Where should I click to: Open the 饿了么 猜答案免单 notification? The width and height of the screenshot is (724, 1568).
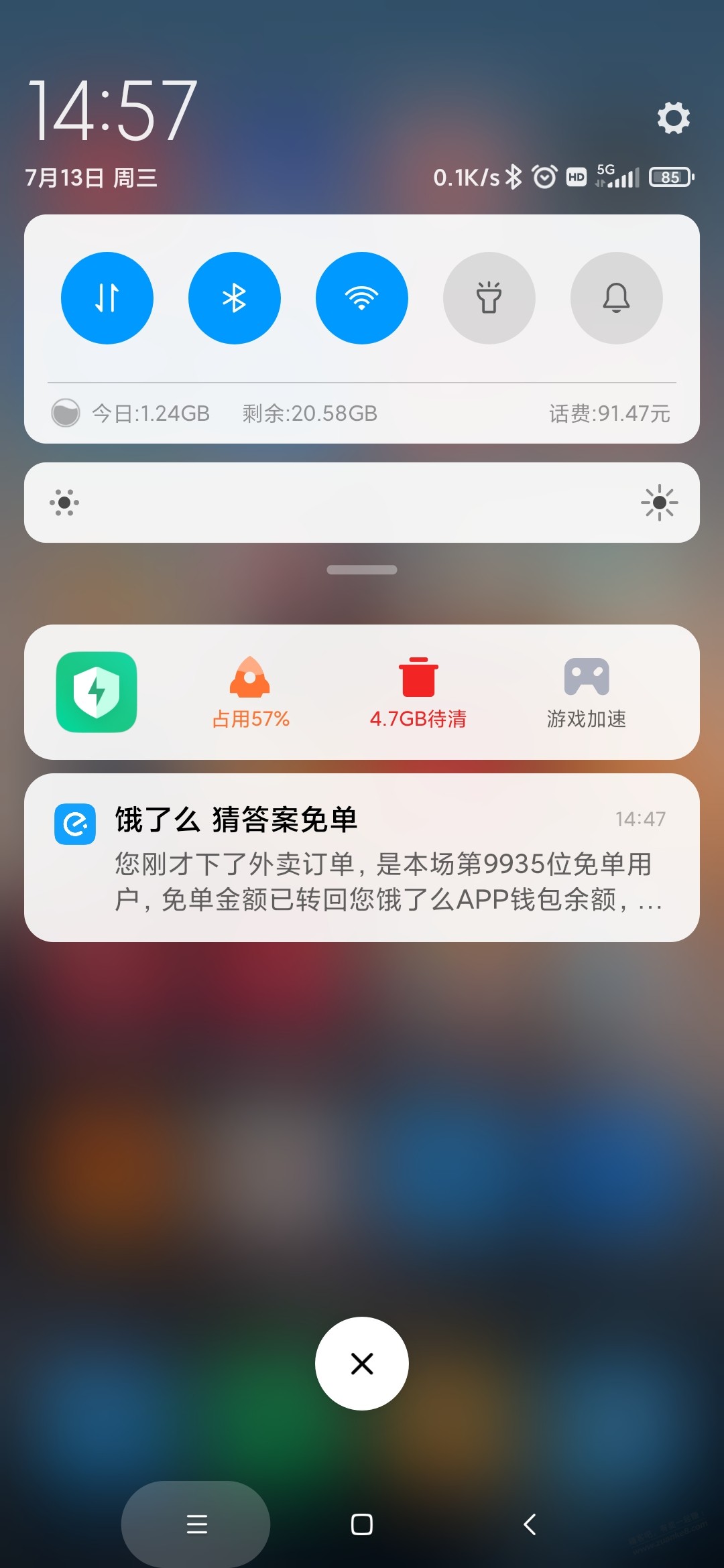point(362,858)
